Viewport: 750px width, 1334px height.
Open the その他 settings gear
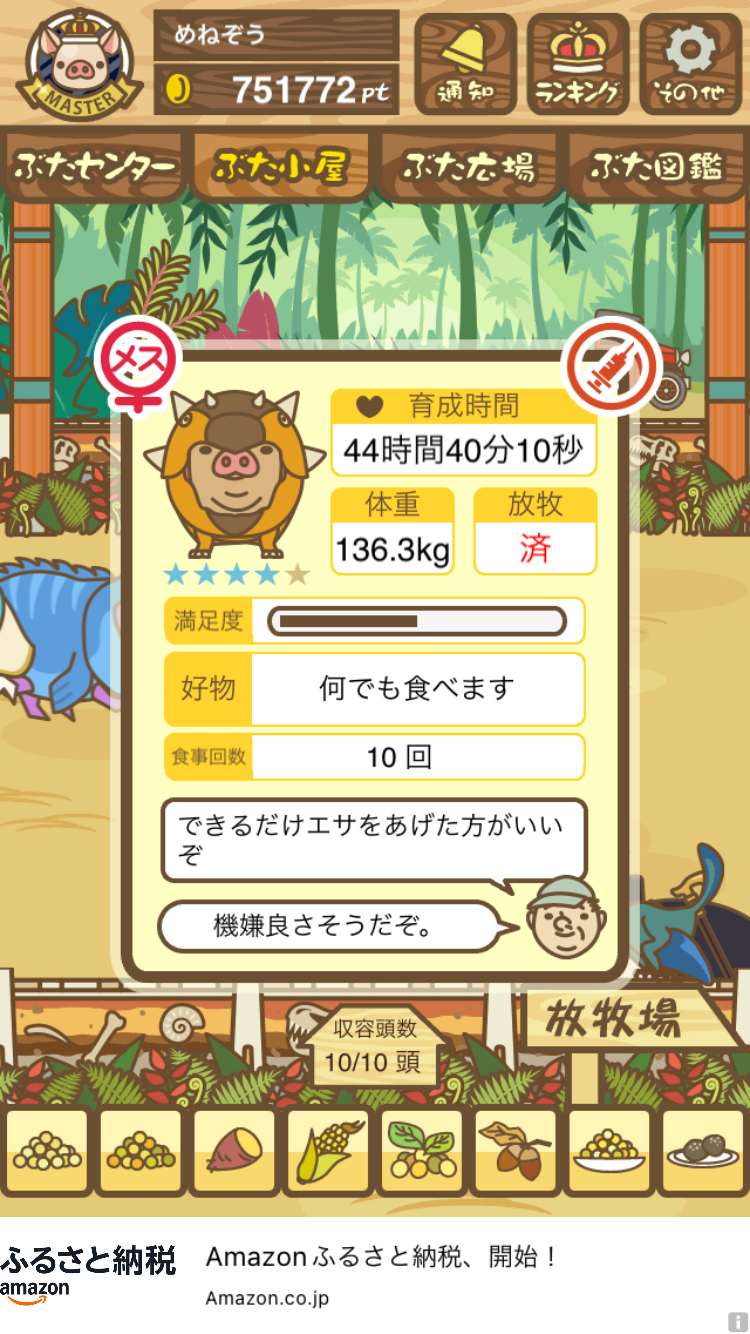coord(691,64)
